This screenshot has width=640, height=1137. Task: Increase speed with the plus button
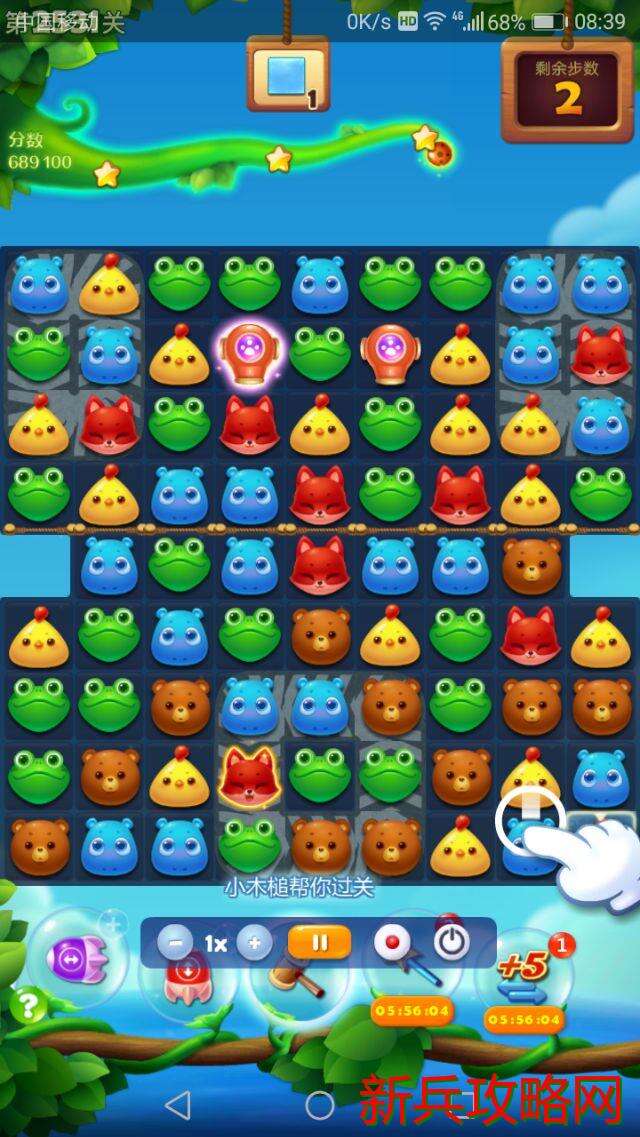[254, 943]
